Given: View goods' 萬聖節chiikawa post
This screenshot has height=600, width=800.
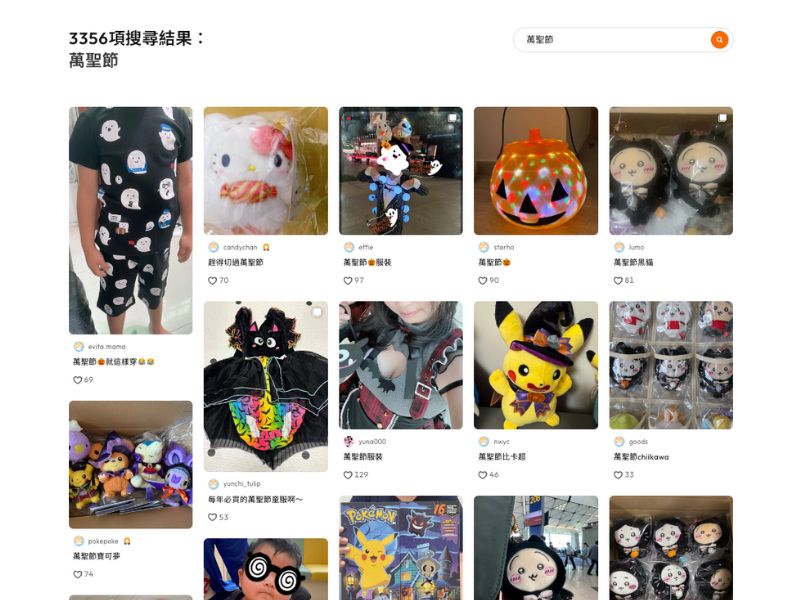Looking at the screenshot, I should [x=670, y=365].
